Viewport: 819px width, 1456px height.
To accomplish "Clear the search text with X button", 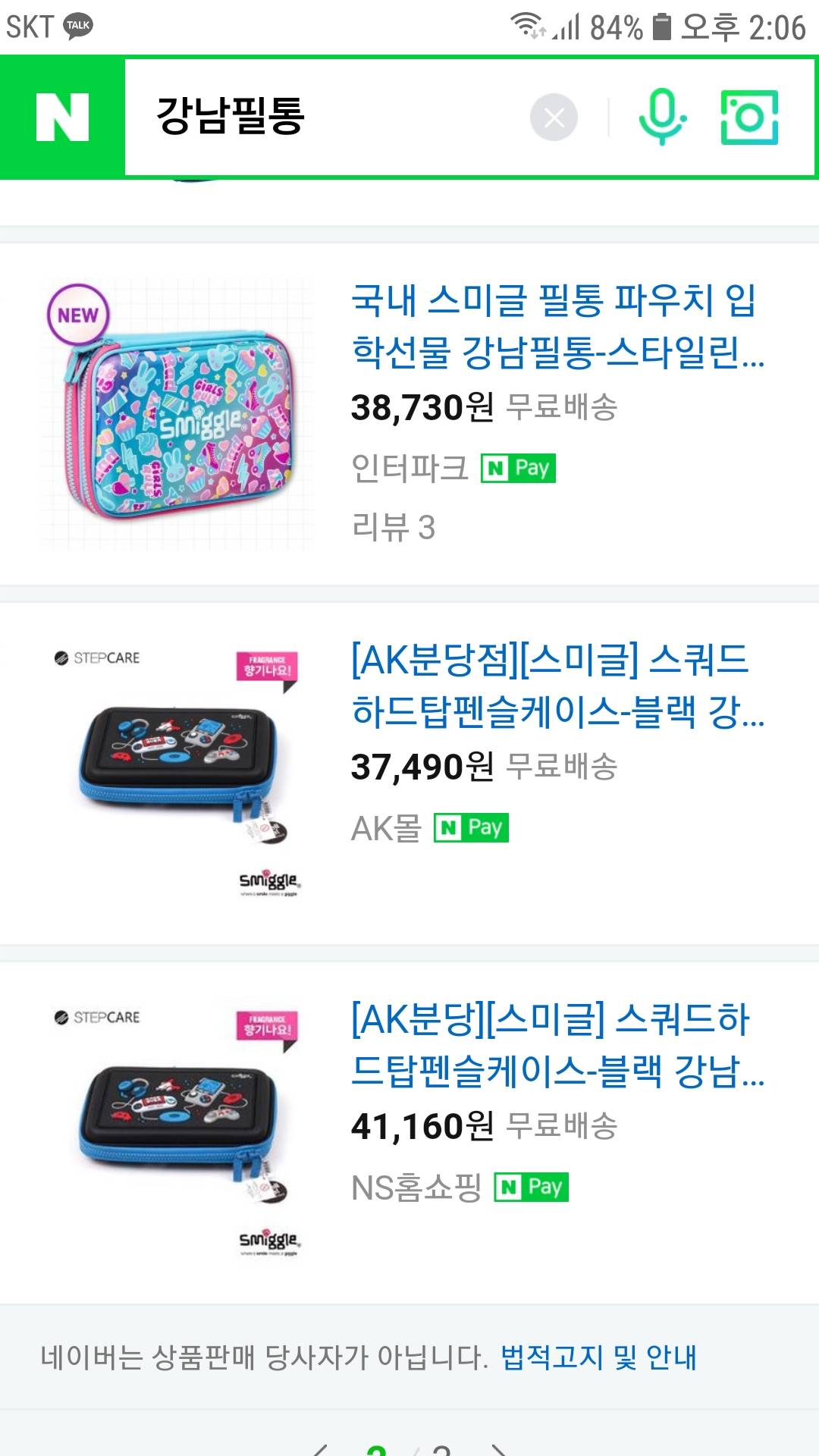I will (x=554, y=118).
